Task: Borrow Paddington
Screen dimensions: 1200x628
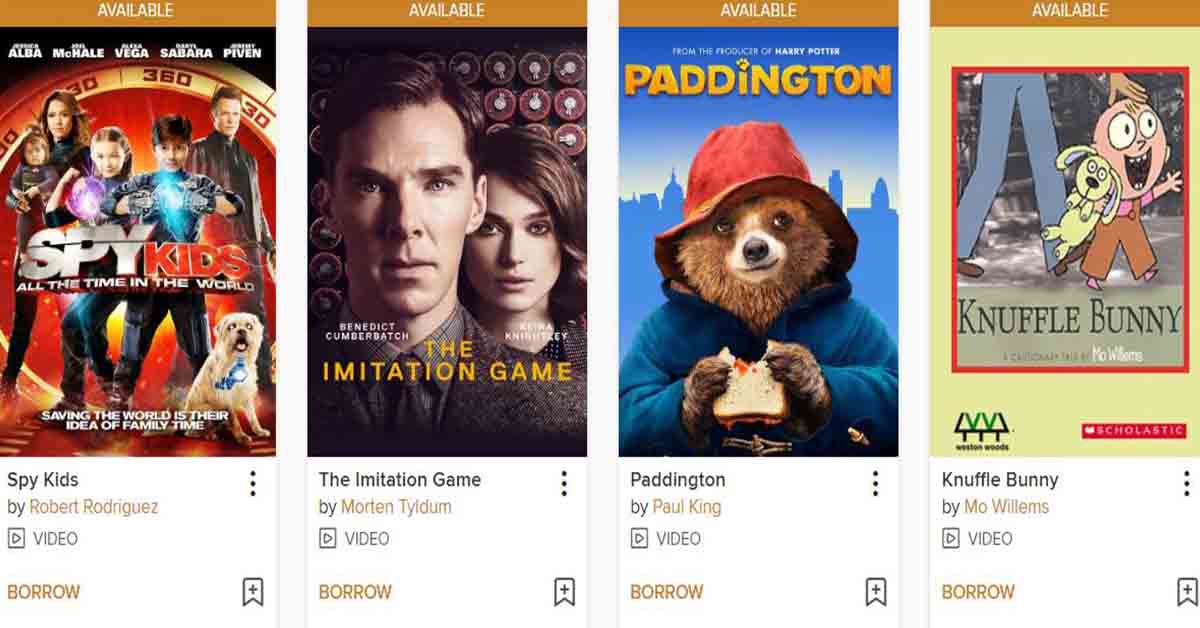Action: (667, 592)
